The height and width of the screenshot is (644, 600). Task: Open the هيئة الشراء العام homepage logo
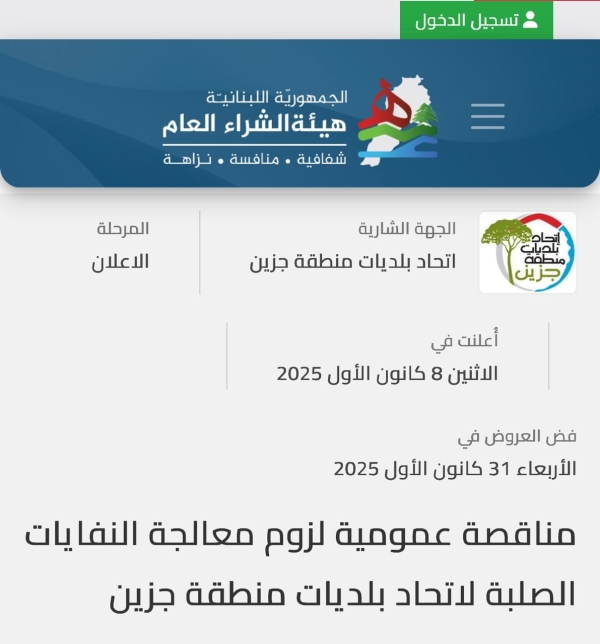point(300,124)
